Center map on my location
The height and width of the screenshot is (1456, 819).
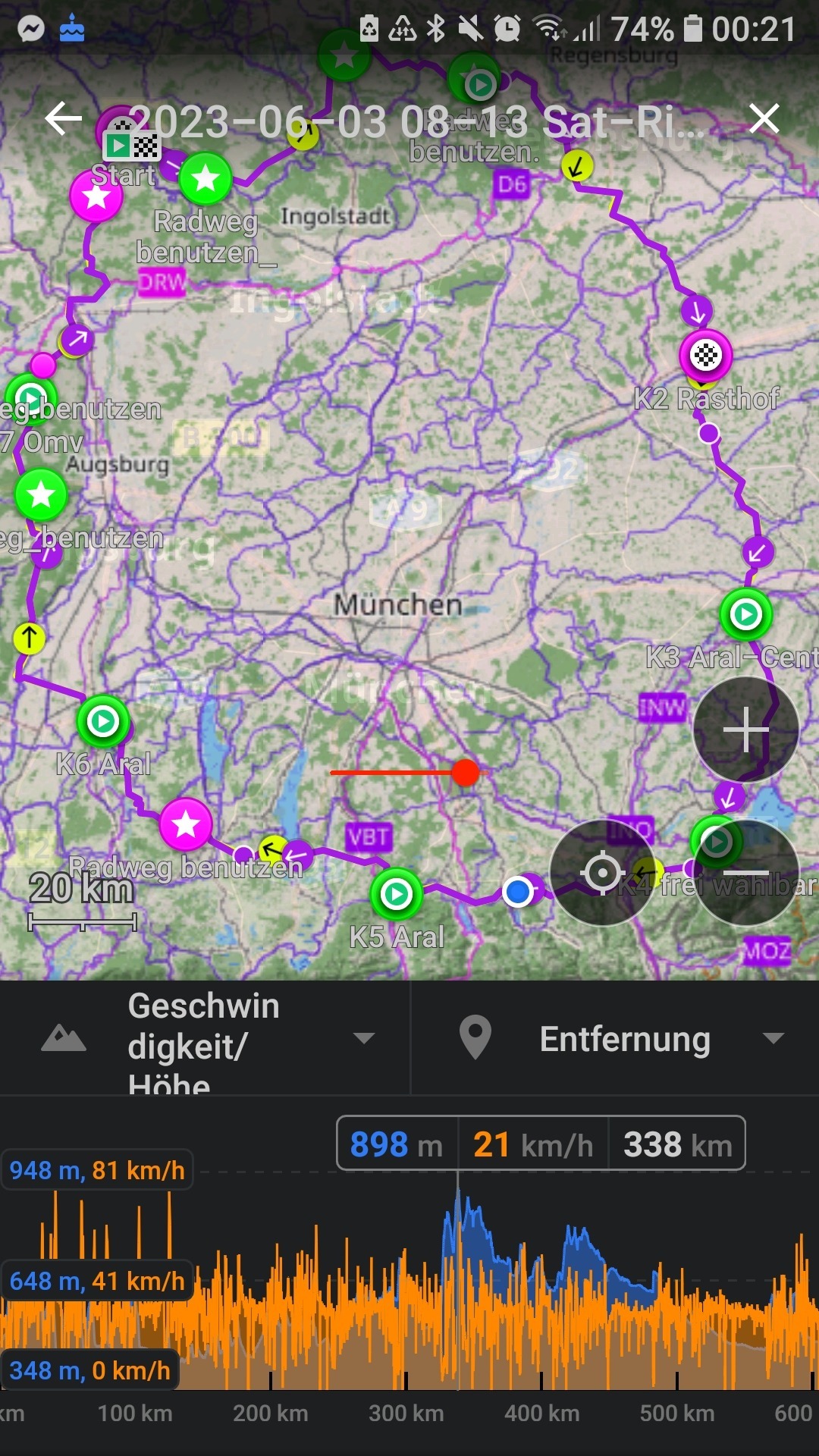[x=603, y=873]
